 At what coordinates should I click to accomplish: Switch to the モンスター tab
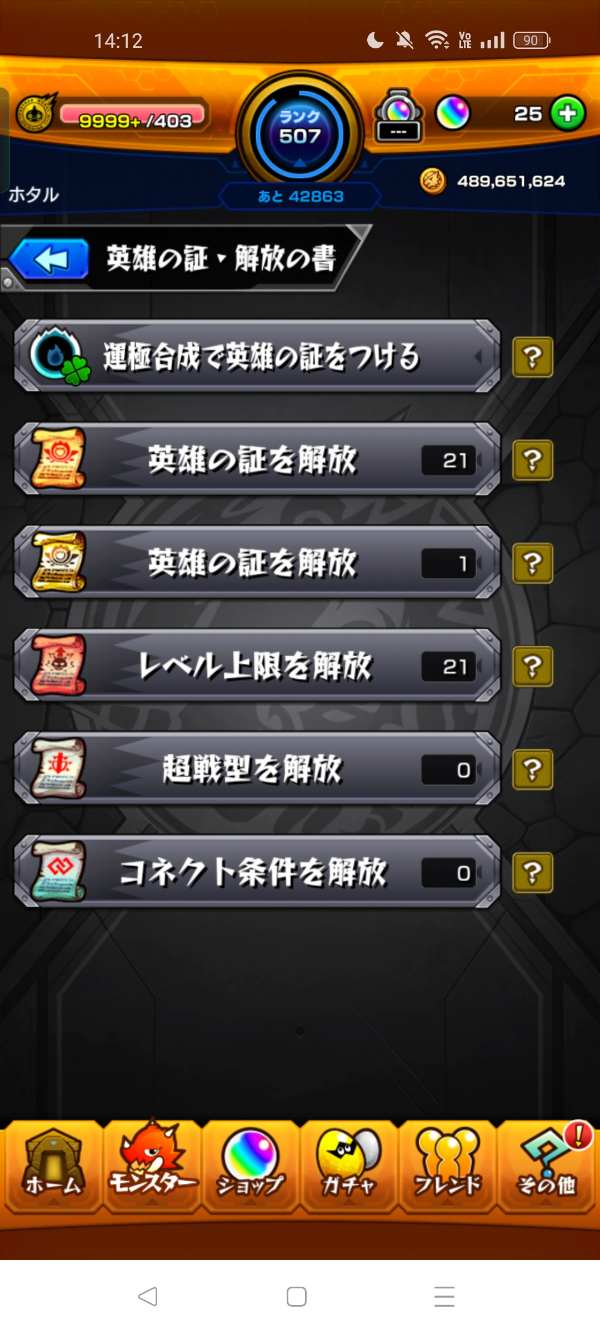click(x=151, y=1165)
